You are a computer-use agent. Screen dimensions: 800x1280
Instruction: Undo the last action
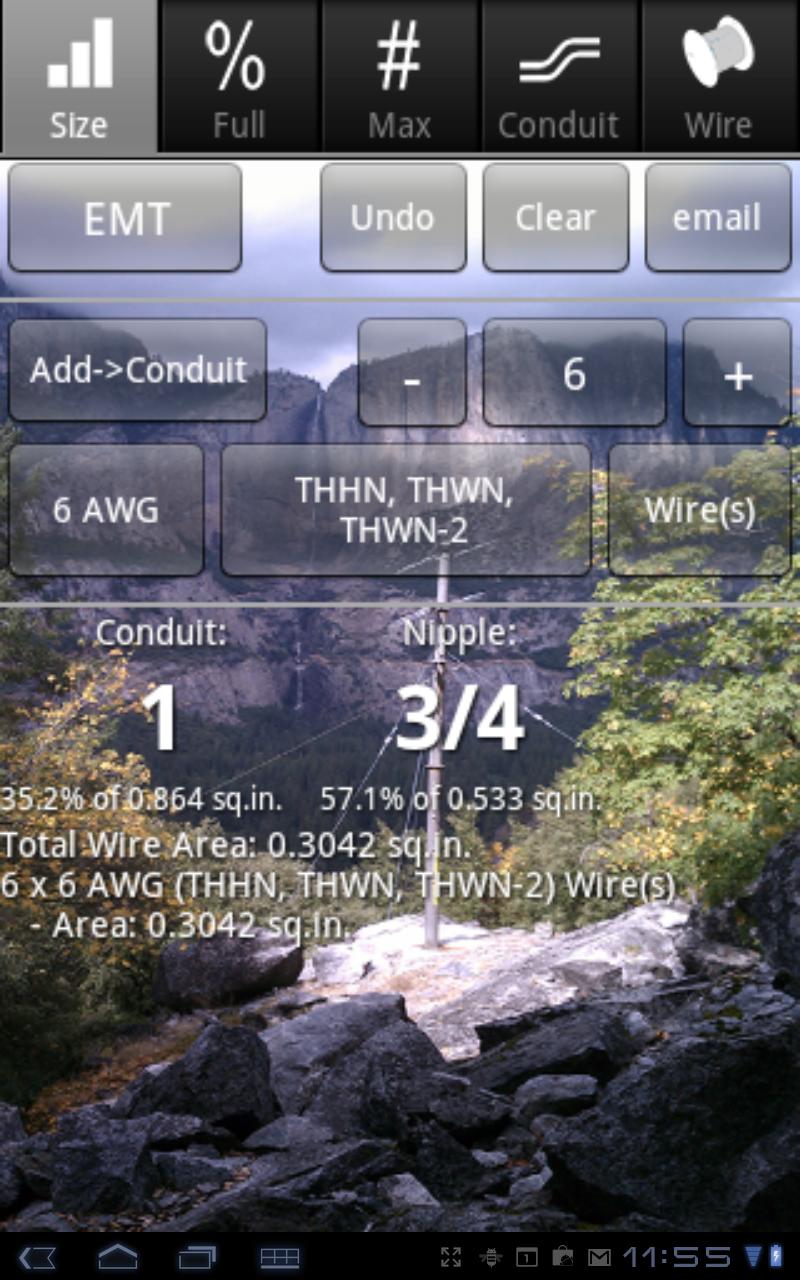pyautogui.click(x=393, y=218)
